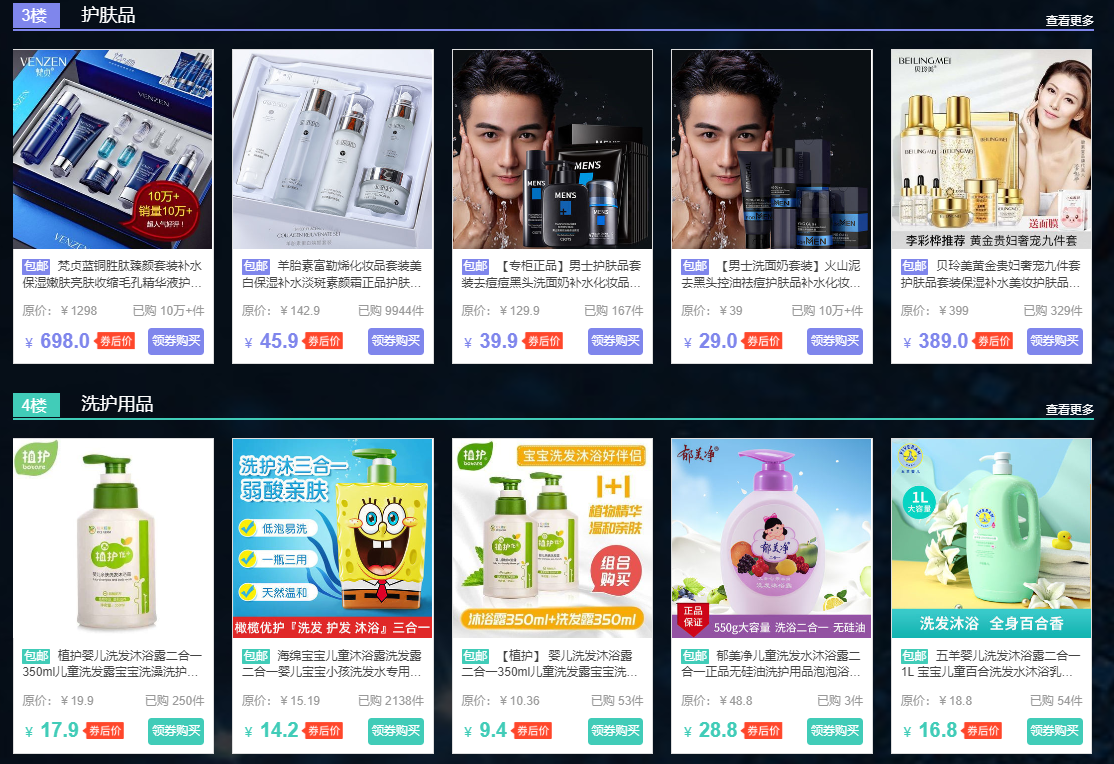
Task: Open 查看更多 for the 护肤品 section
Action: tap(1069, 20)
